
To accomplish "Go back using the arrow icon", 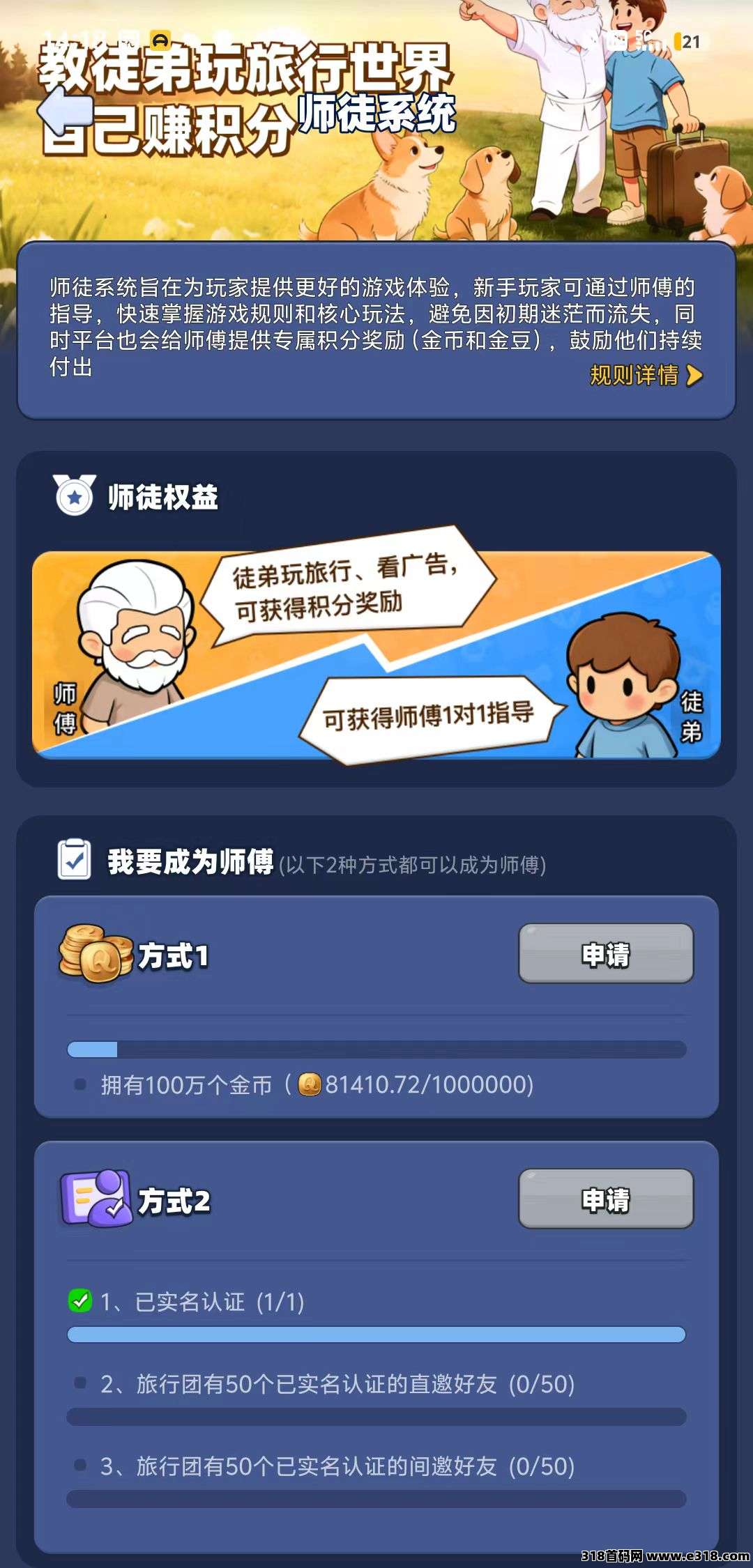I will (x=64, y=112).
